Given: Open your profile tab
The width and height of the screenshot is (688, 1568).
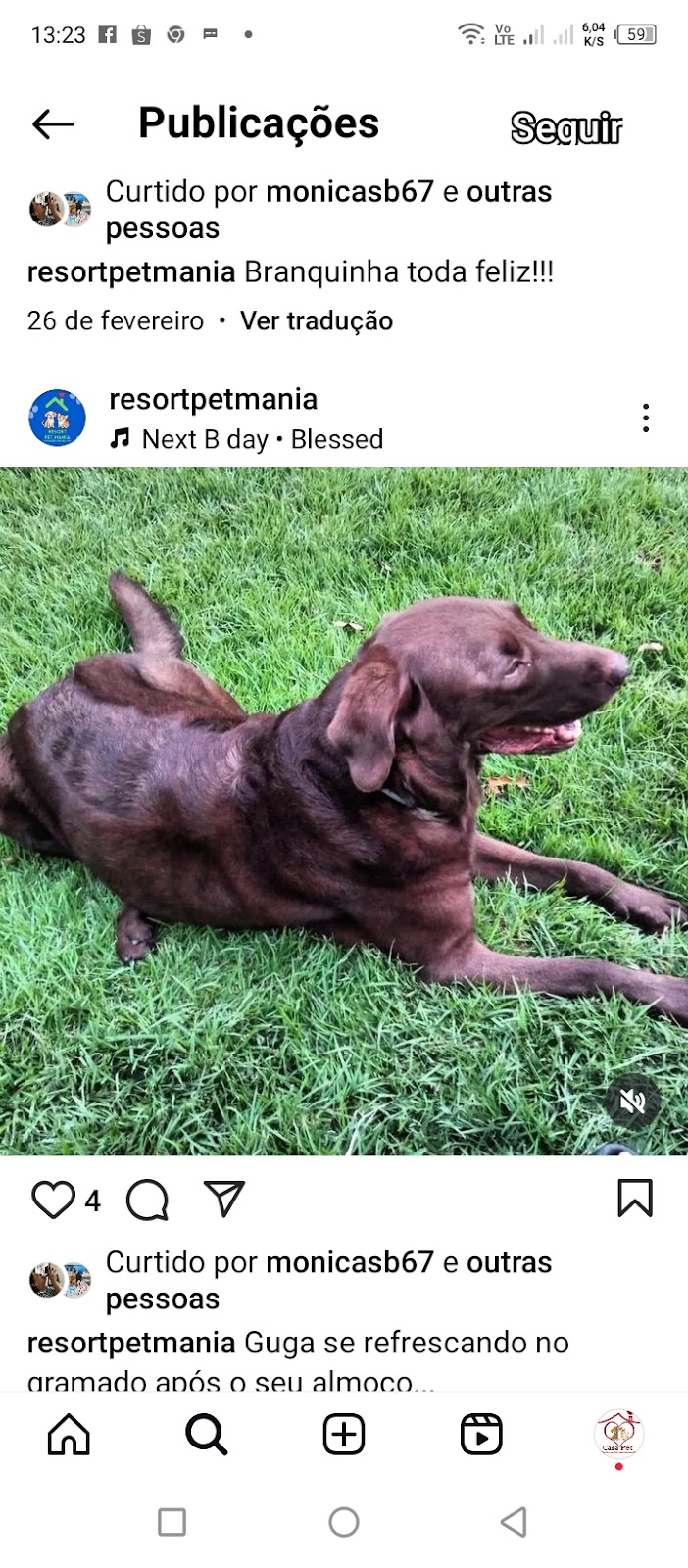Looking at the screenshot, I should (x=618, y=1434).
